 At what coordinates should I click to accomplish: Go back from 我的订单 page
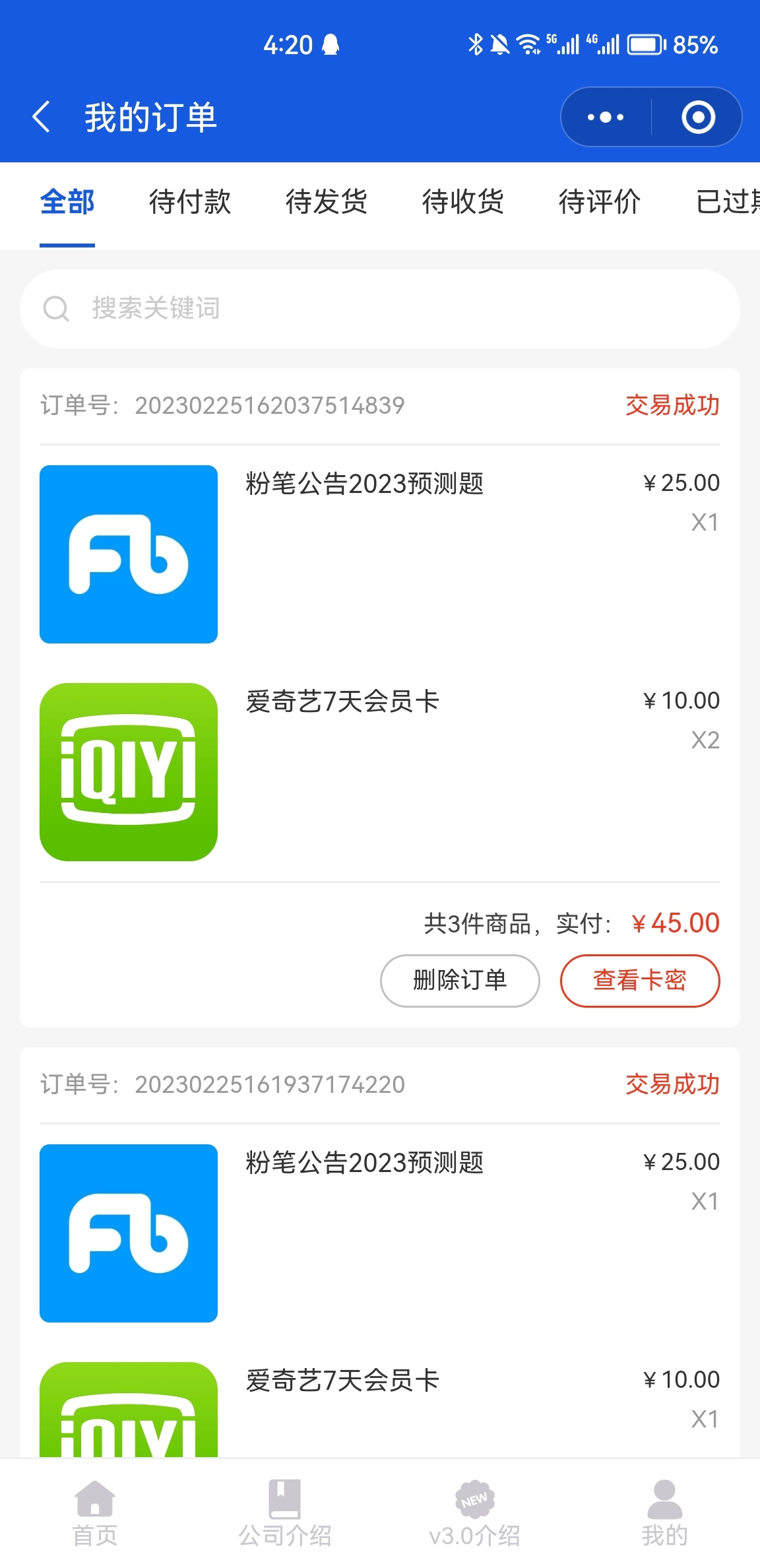point(42,117)
